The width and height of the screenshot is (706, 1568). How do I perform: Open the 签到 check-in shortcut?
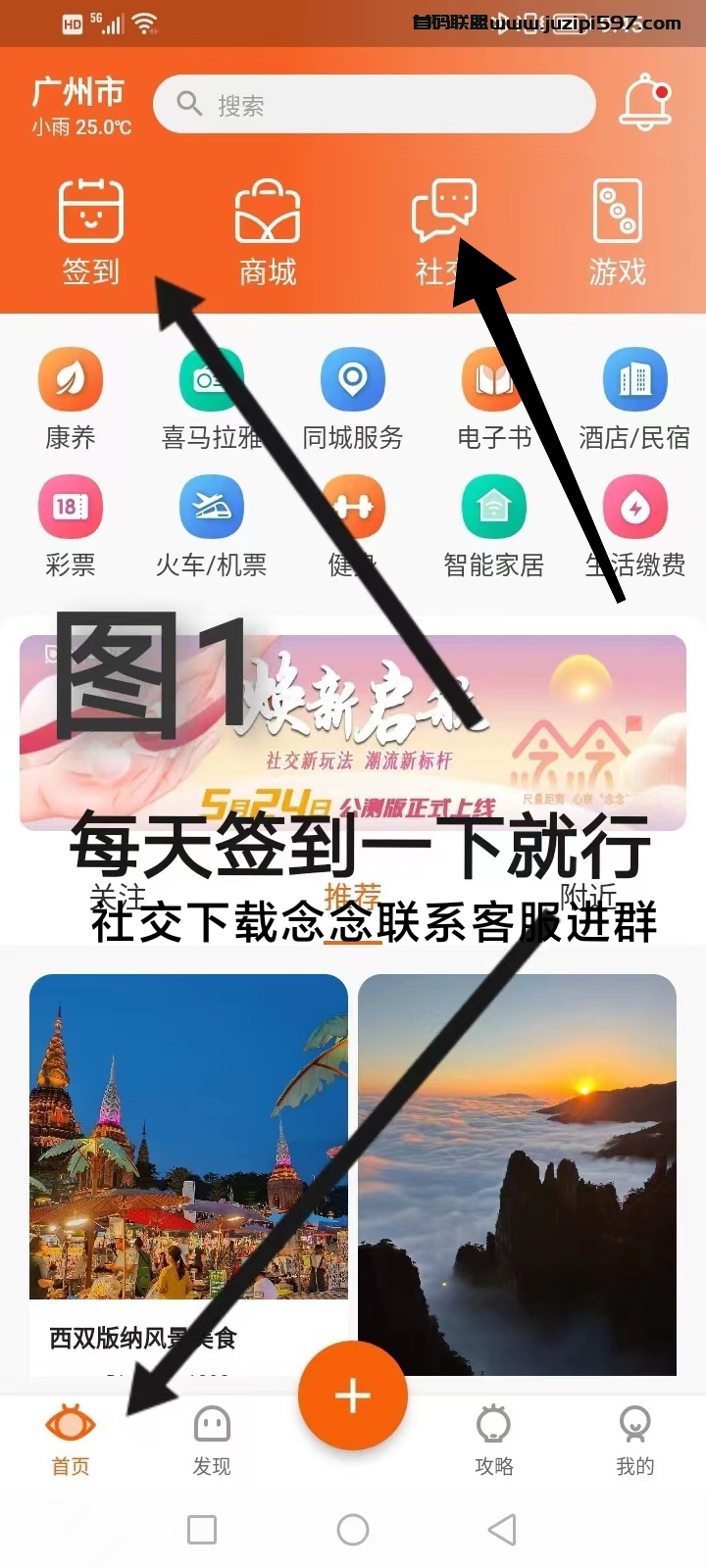[91, 231]
